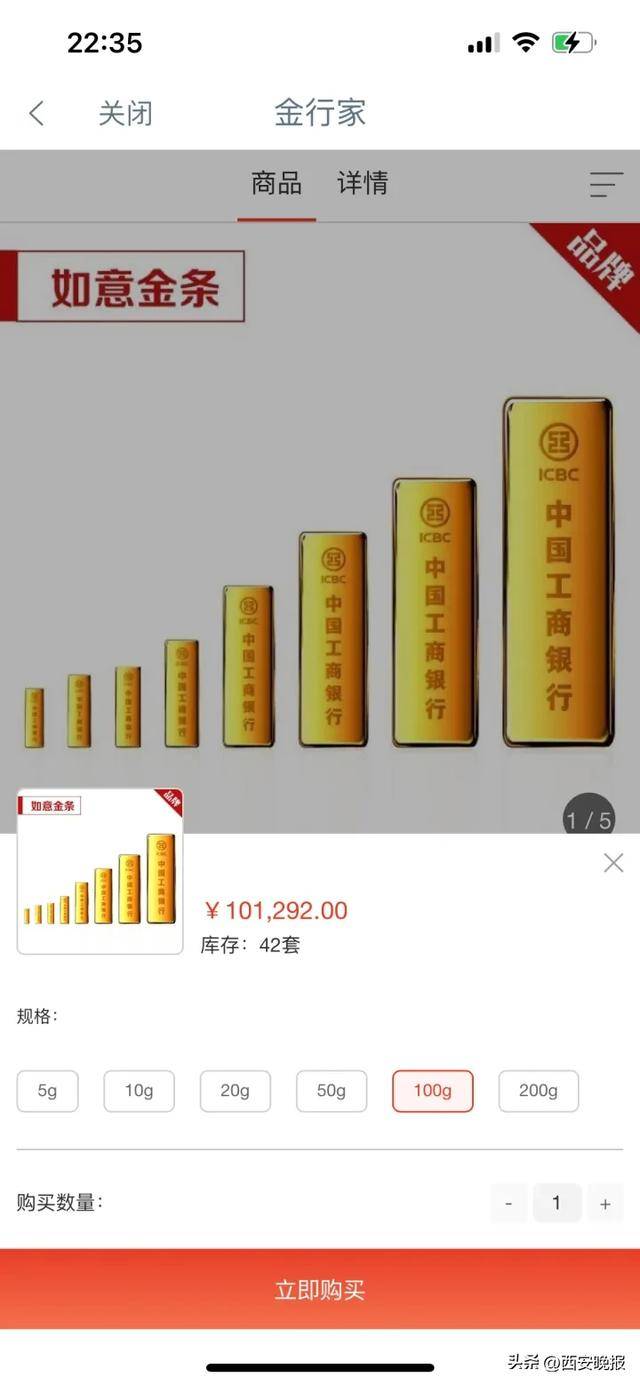Open the 如意金条 product thumbnail
Screen dimensions: 640x1385
coord(100,871)
